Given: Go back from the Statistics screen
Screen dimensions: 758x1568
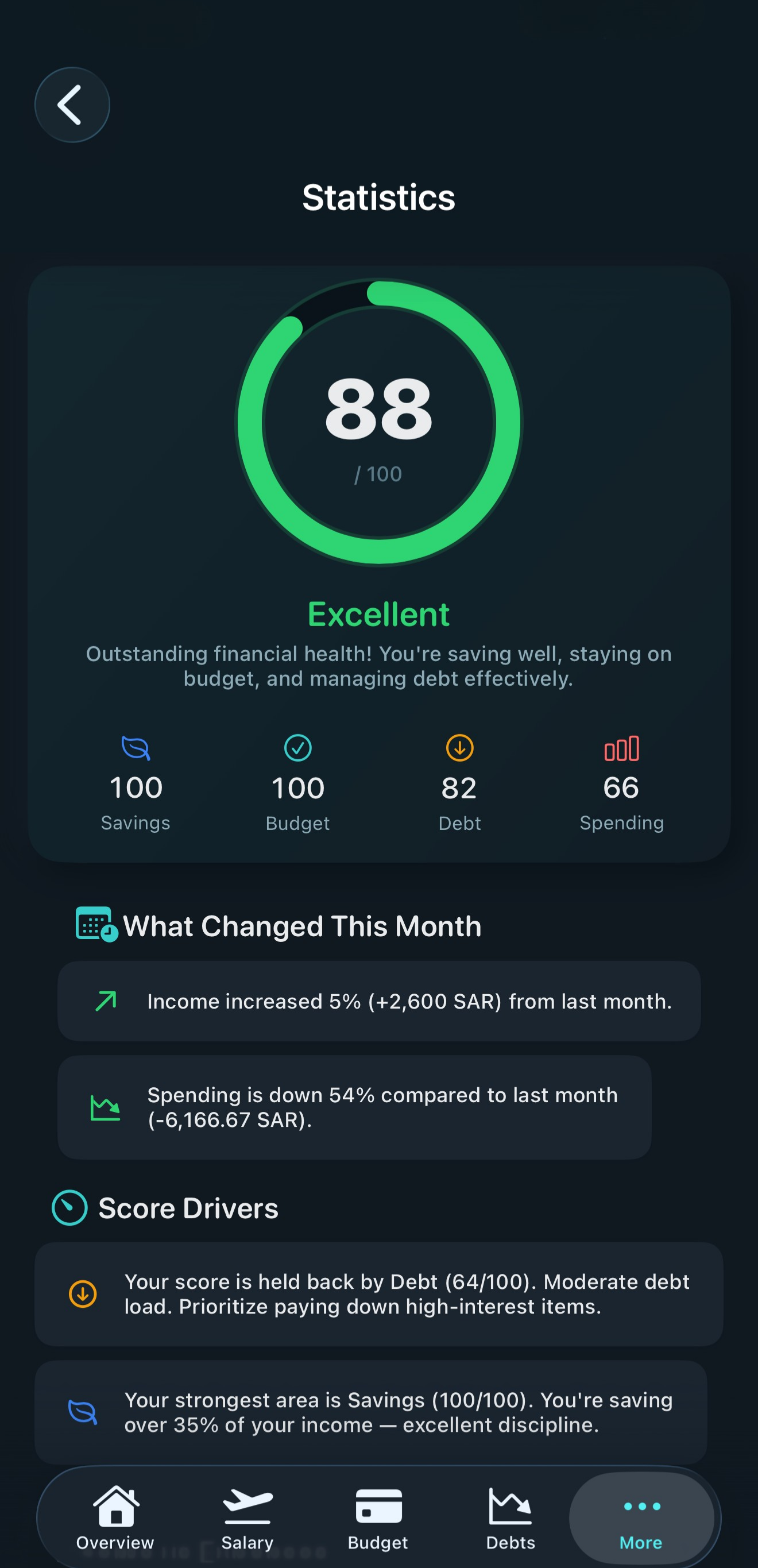Looking at the screenshot, I should [x=72, y=105].
